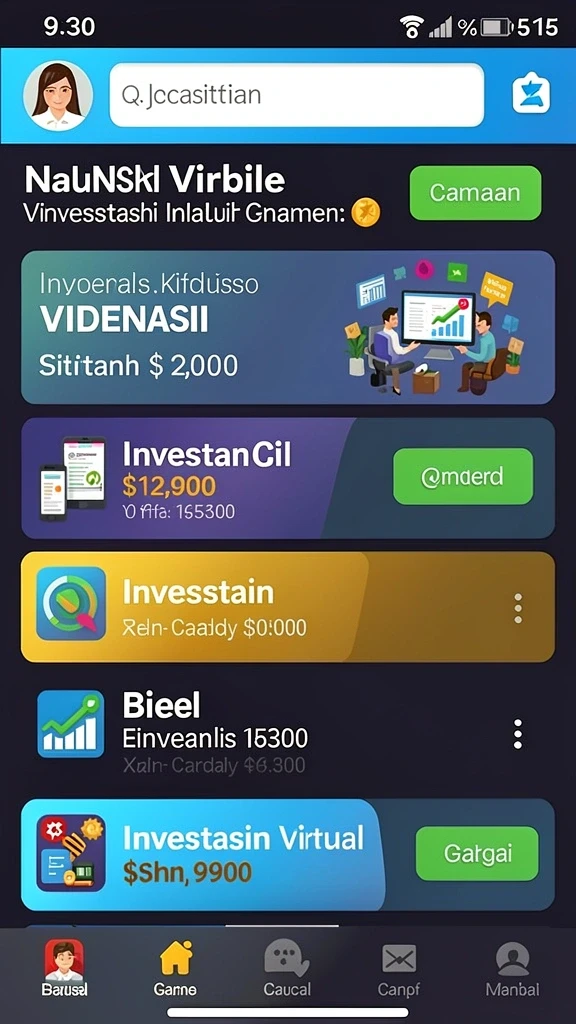This screenshot has height=1024, width=576.
Task: Open the overflow menu on Investain card
Action: [x=518, y=608]
